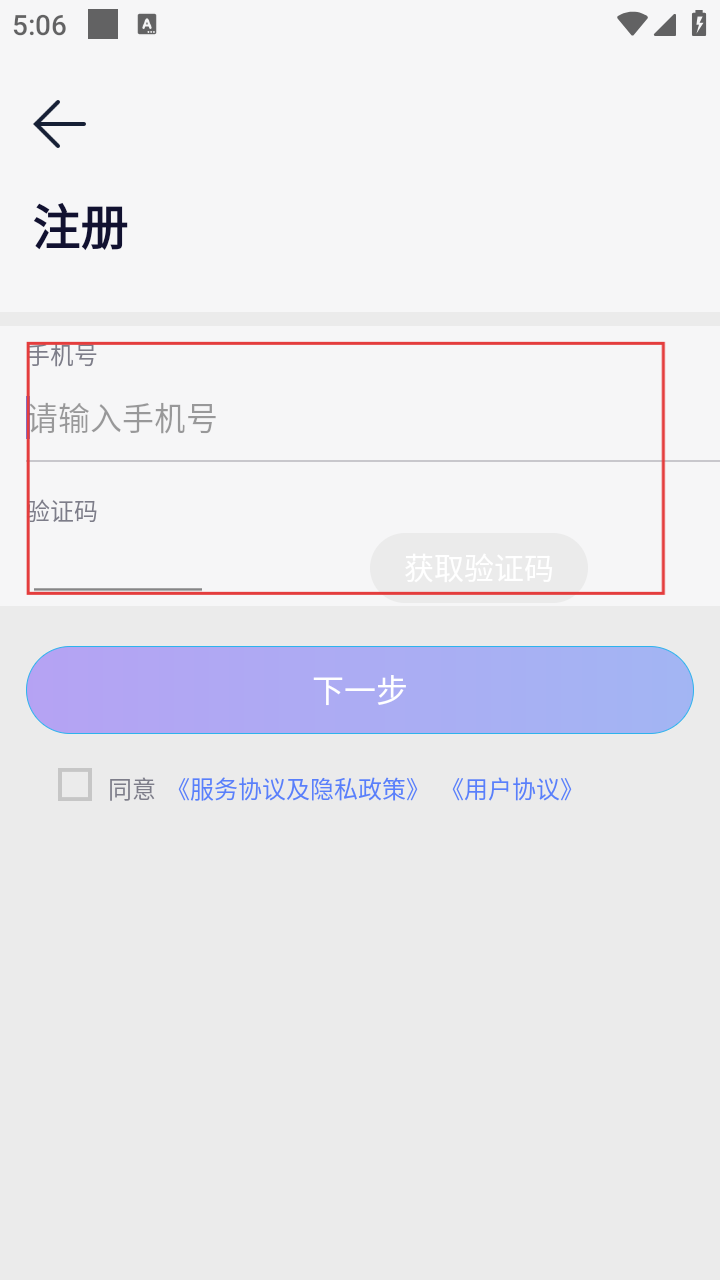
Task: Tap the phone number input field
Action: (300, 418)
